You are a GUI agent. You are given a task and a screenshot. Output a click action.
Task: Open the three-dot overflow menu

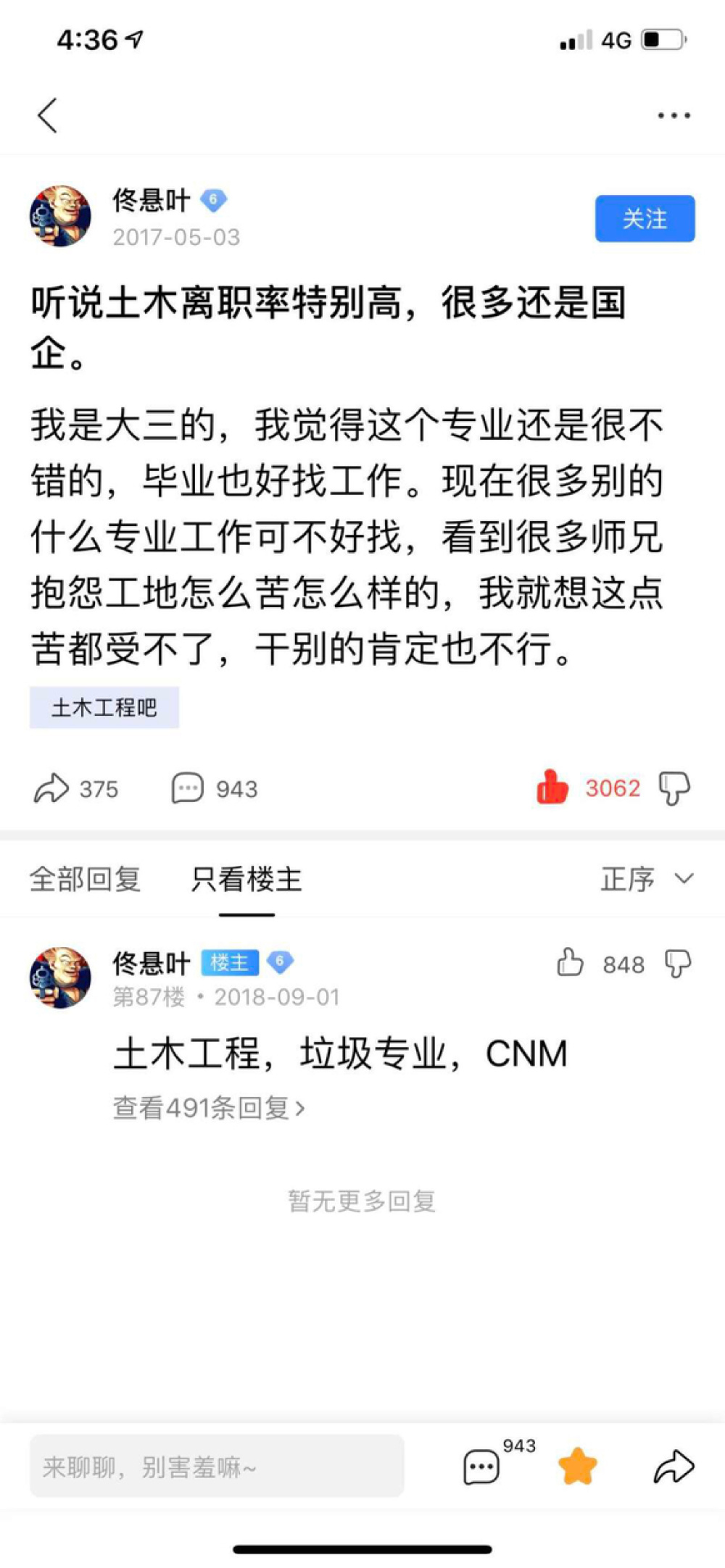coord(674,116)
